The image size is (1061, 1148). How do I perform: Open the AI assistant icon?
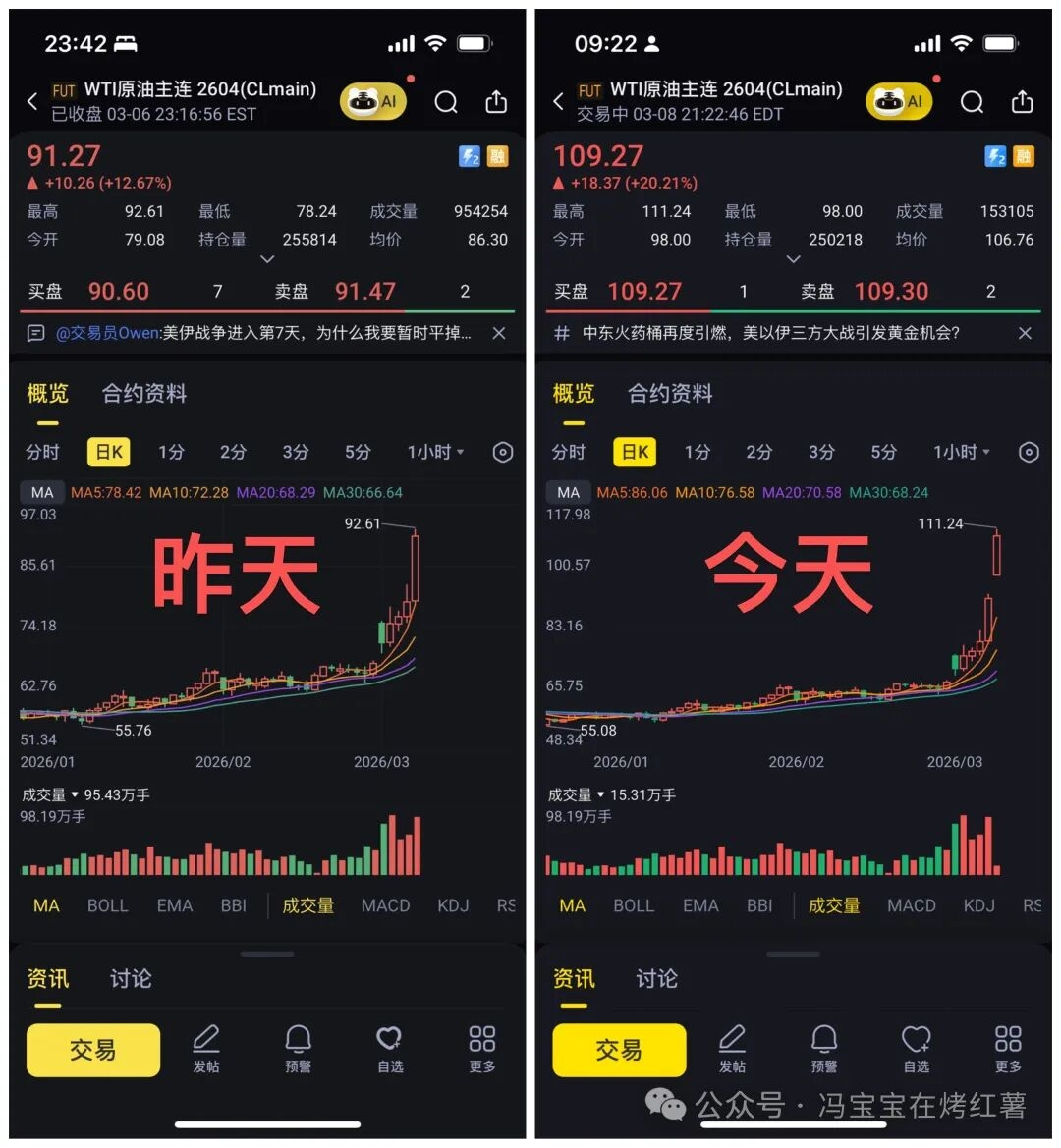[x=372, y=101]
